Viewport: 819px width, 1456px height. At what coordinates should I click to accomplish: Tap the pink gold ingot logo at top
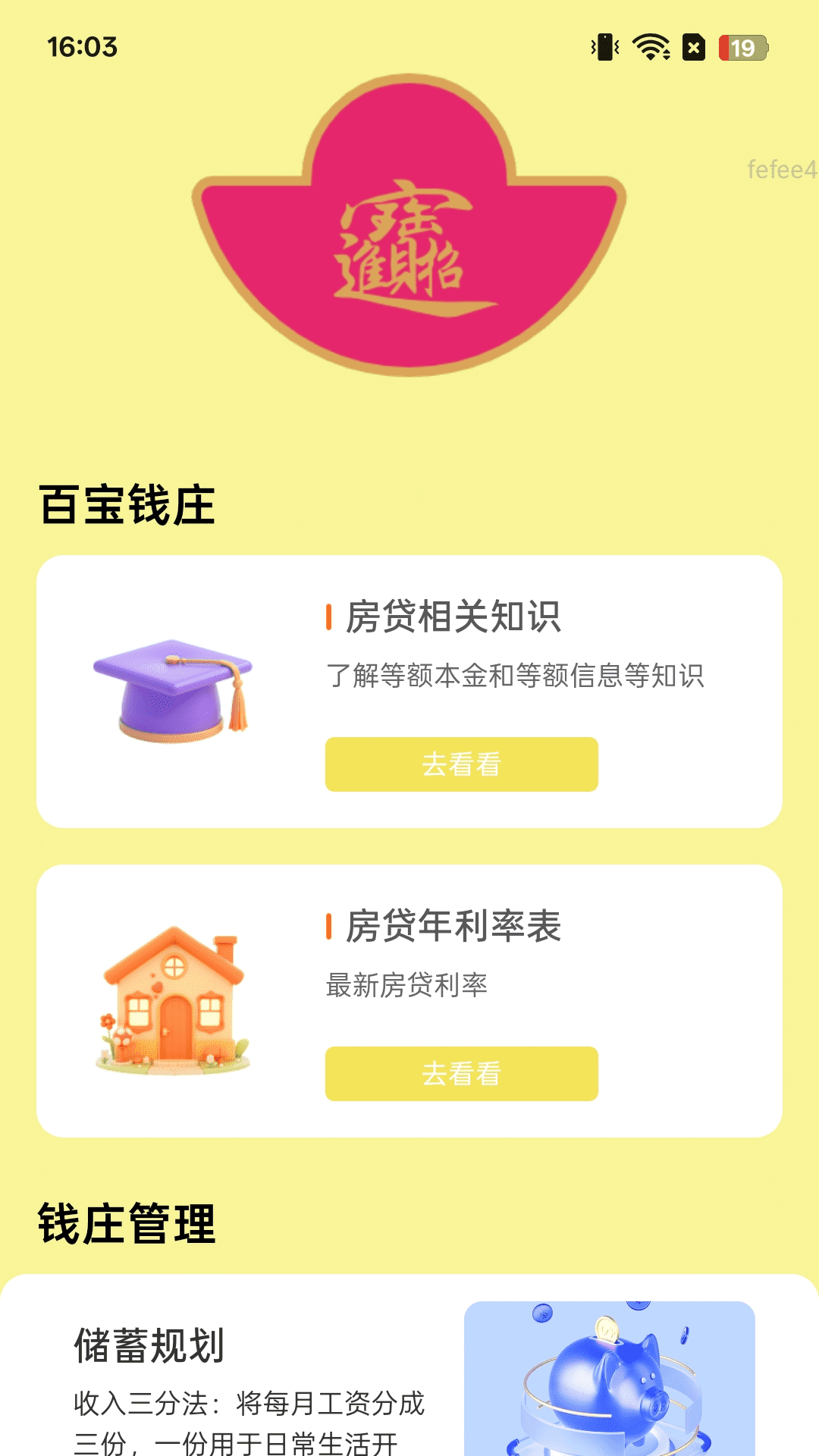409,227
